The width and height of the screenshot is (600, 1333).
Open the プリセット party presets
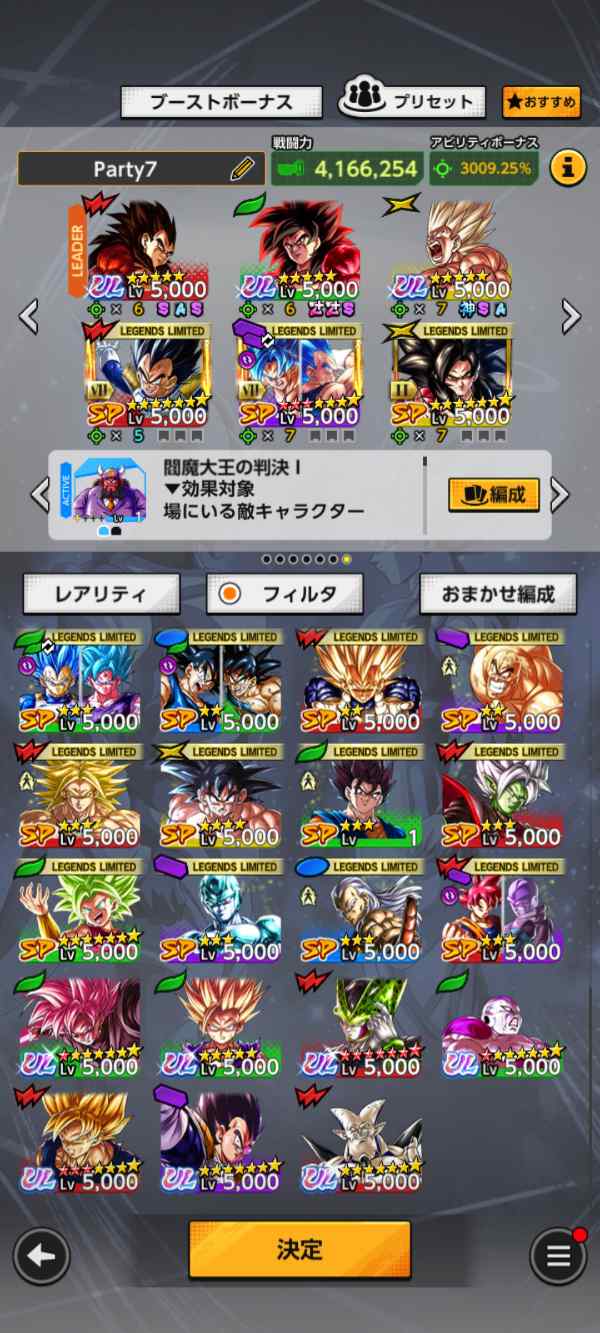(413, 101)
